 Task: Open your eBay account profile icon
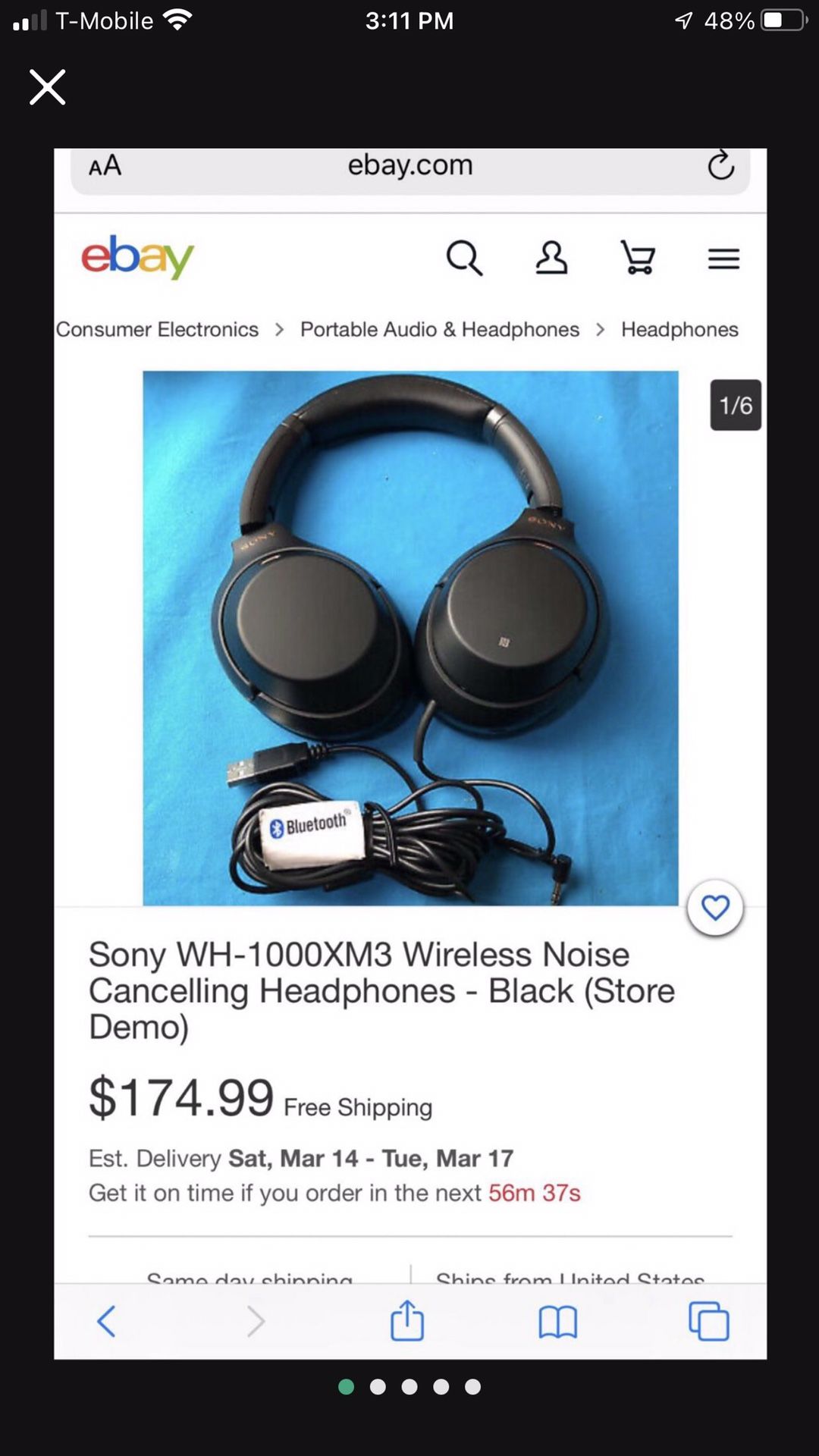click(x=551, y=259)
